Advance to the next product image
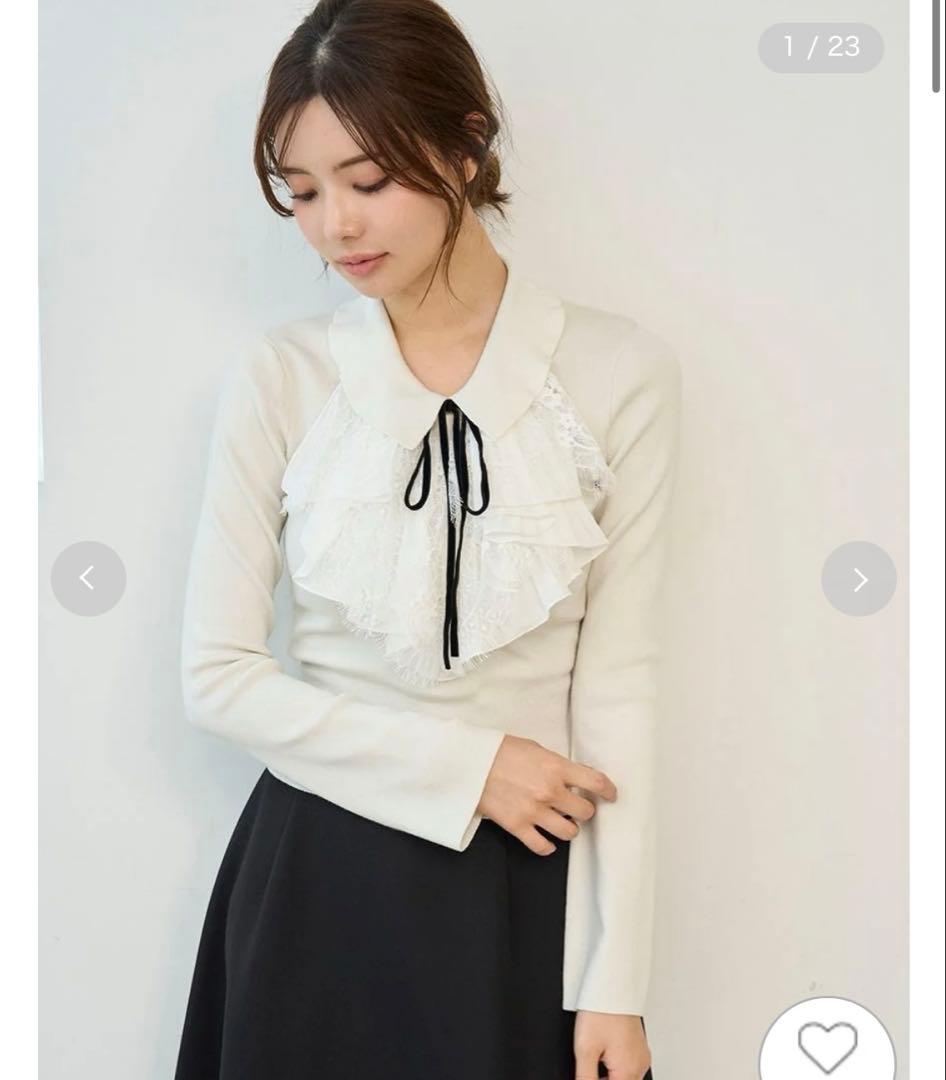946x1080 pixels. click(858, 578)
